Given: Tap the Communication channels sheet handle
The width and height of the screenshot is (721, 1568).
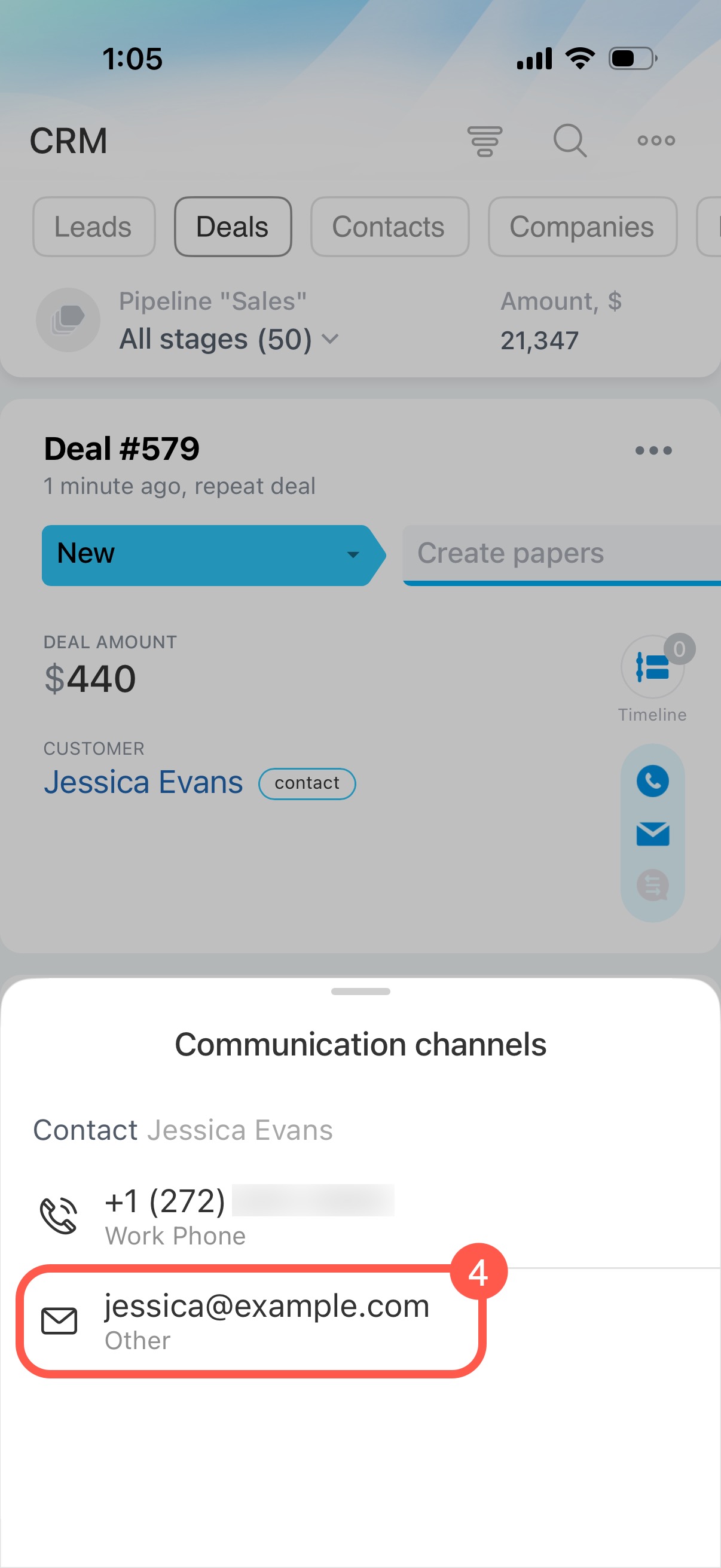Looking at the screenshot, I should 360,992.
